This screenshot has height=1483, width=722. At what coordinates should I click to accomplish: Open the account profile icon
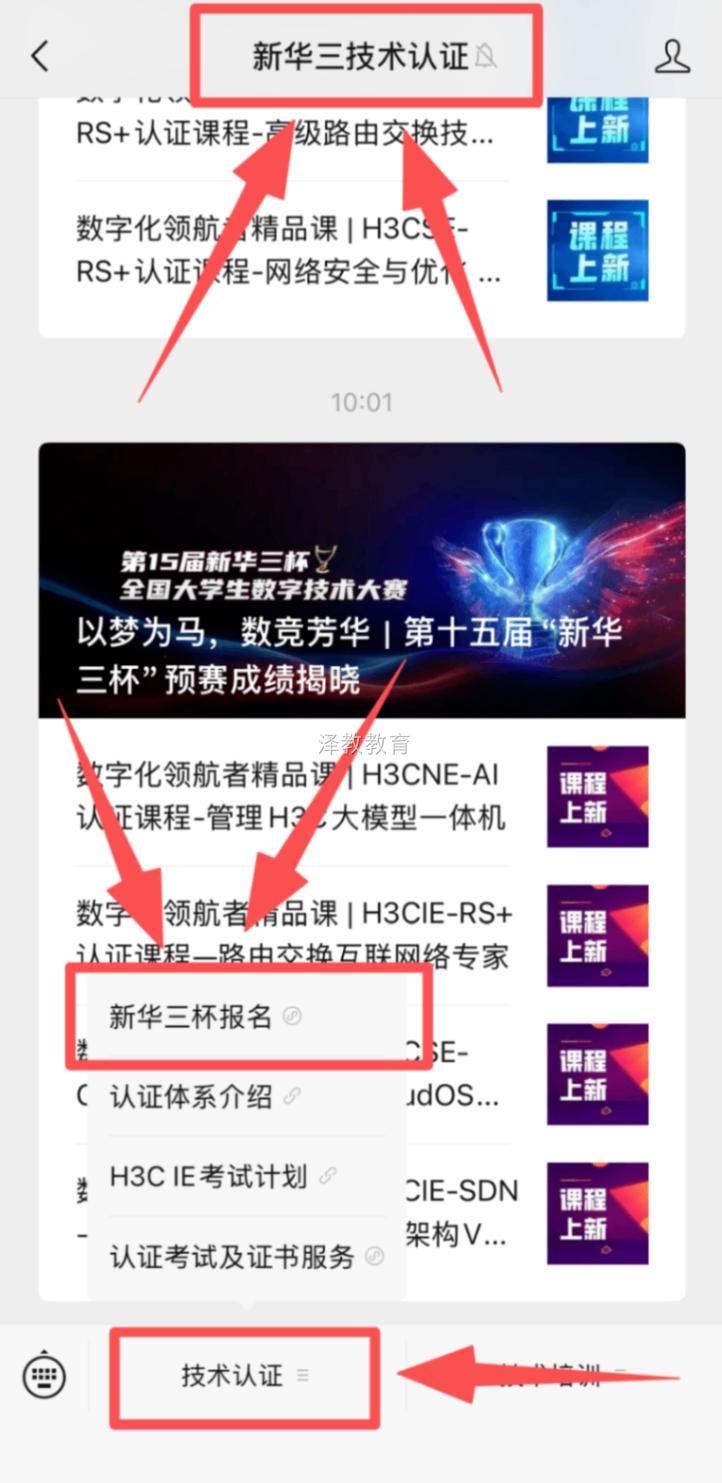click(672, 56)
